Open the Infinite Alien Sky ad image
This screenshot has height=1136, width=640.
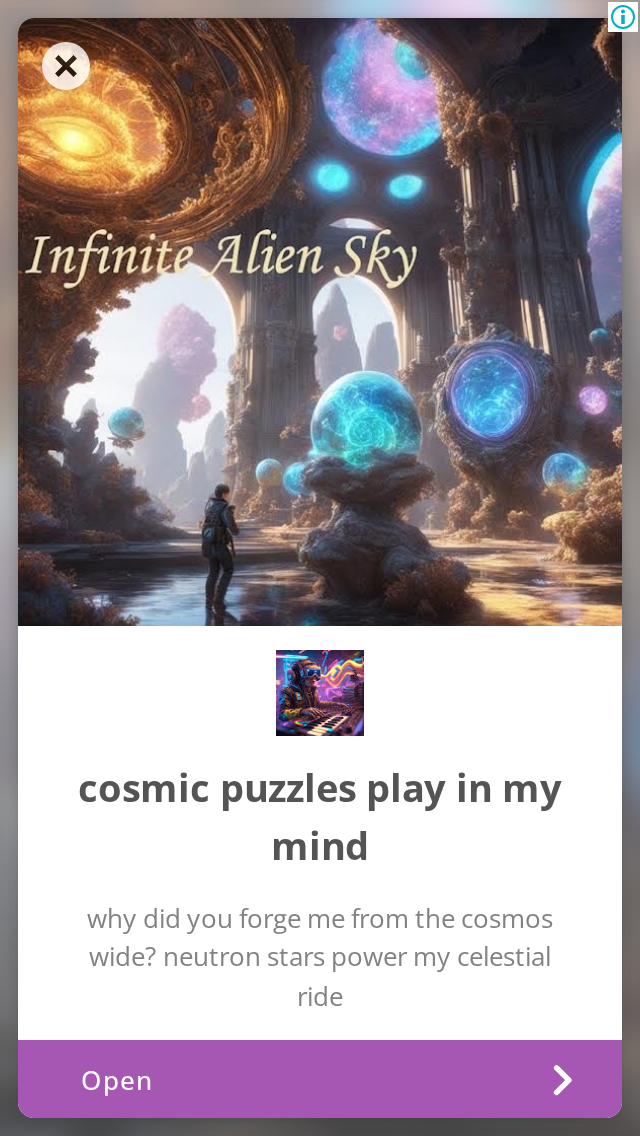(320, 322)
